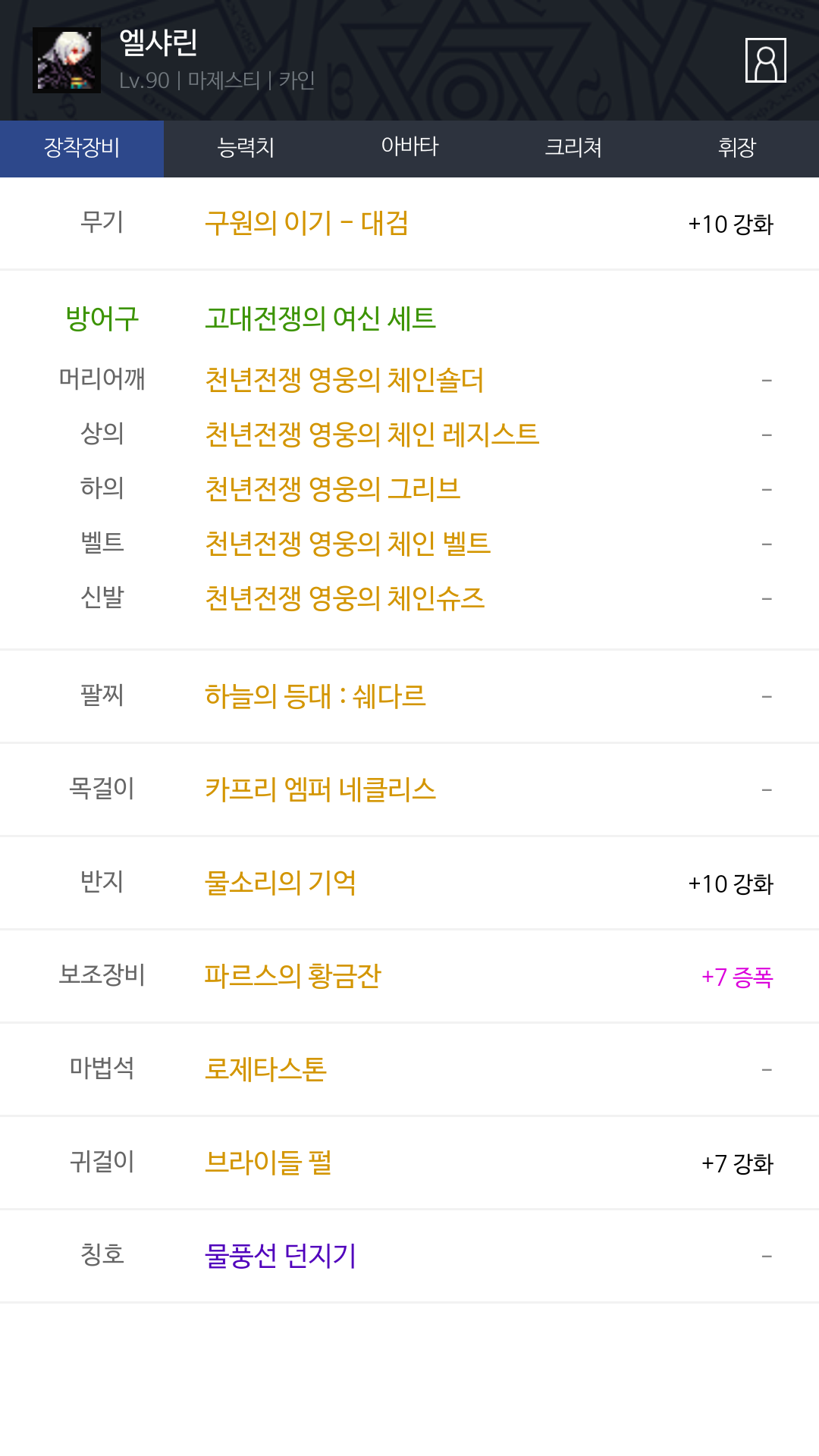Screen dimensions: 819x1456
Task: View ring 물소리의 기억 details
Action: pyautogui.click(x=280, y=883)
